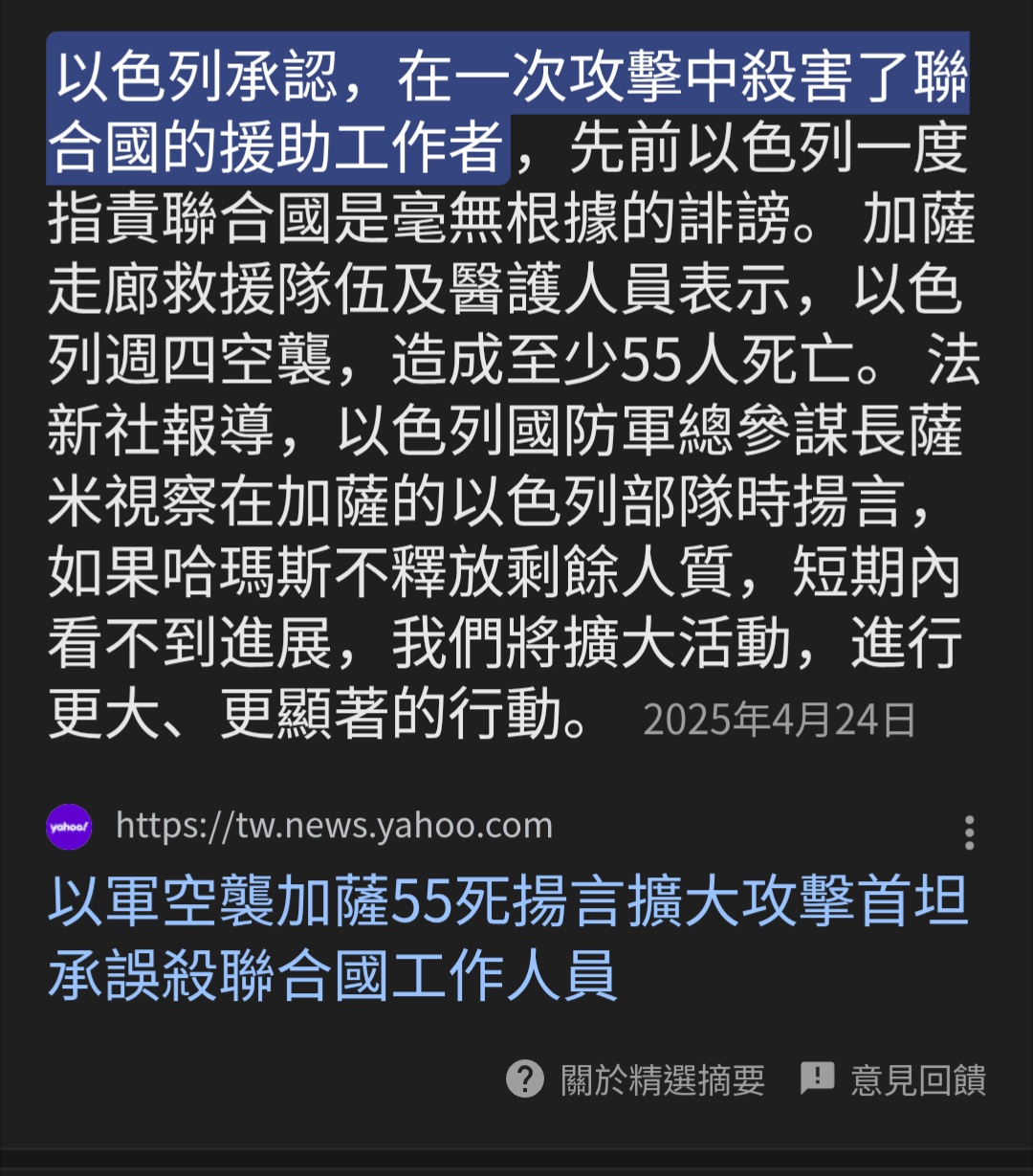Open the three-dot menu beside the Yahoo result
The width and height of the screenshot is (1033, 1176).
point(969,832)
